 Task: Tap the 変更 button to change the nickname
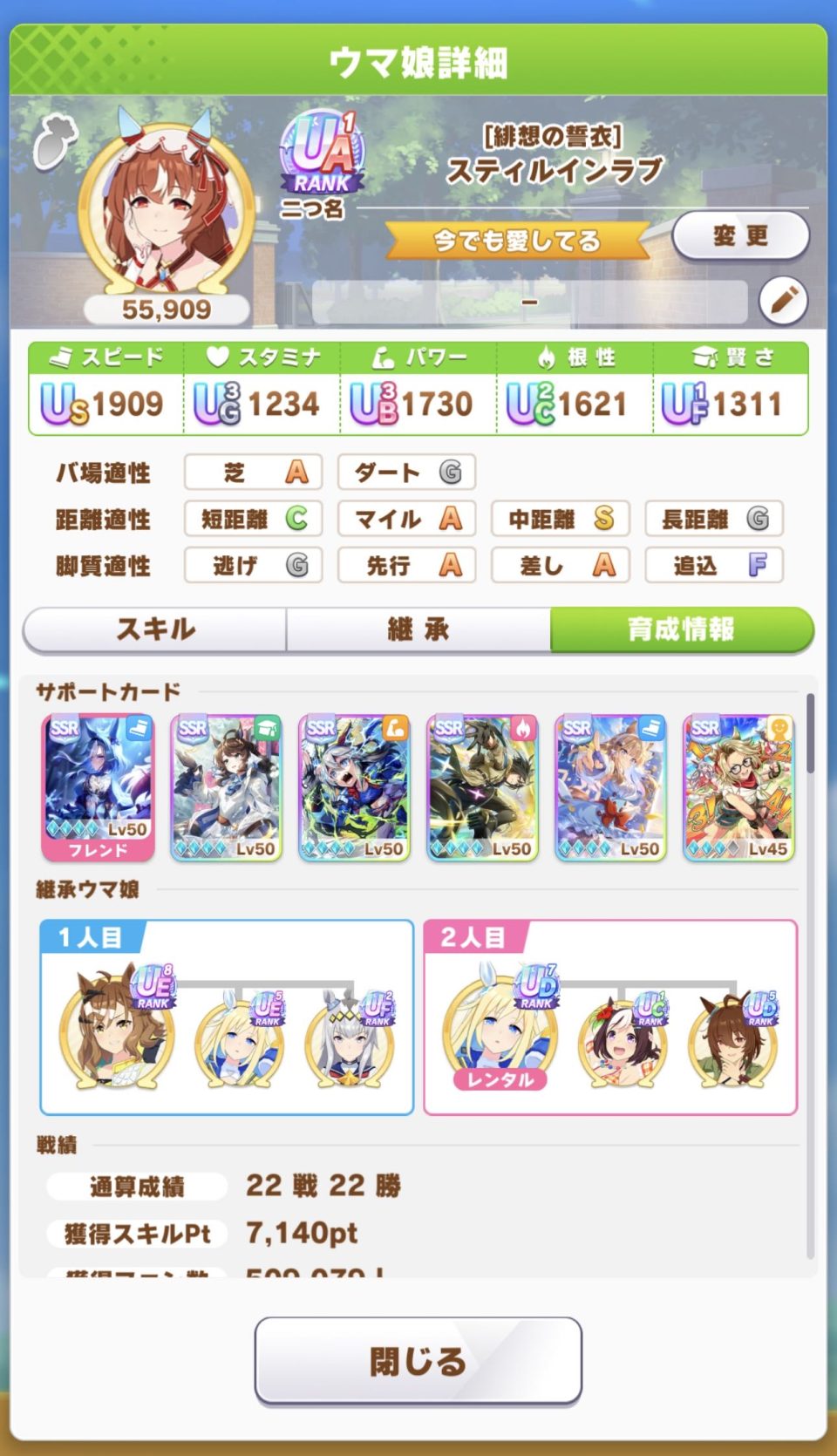click(x=740, y=236)
